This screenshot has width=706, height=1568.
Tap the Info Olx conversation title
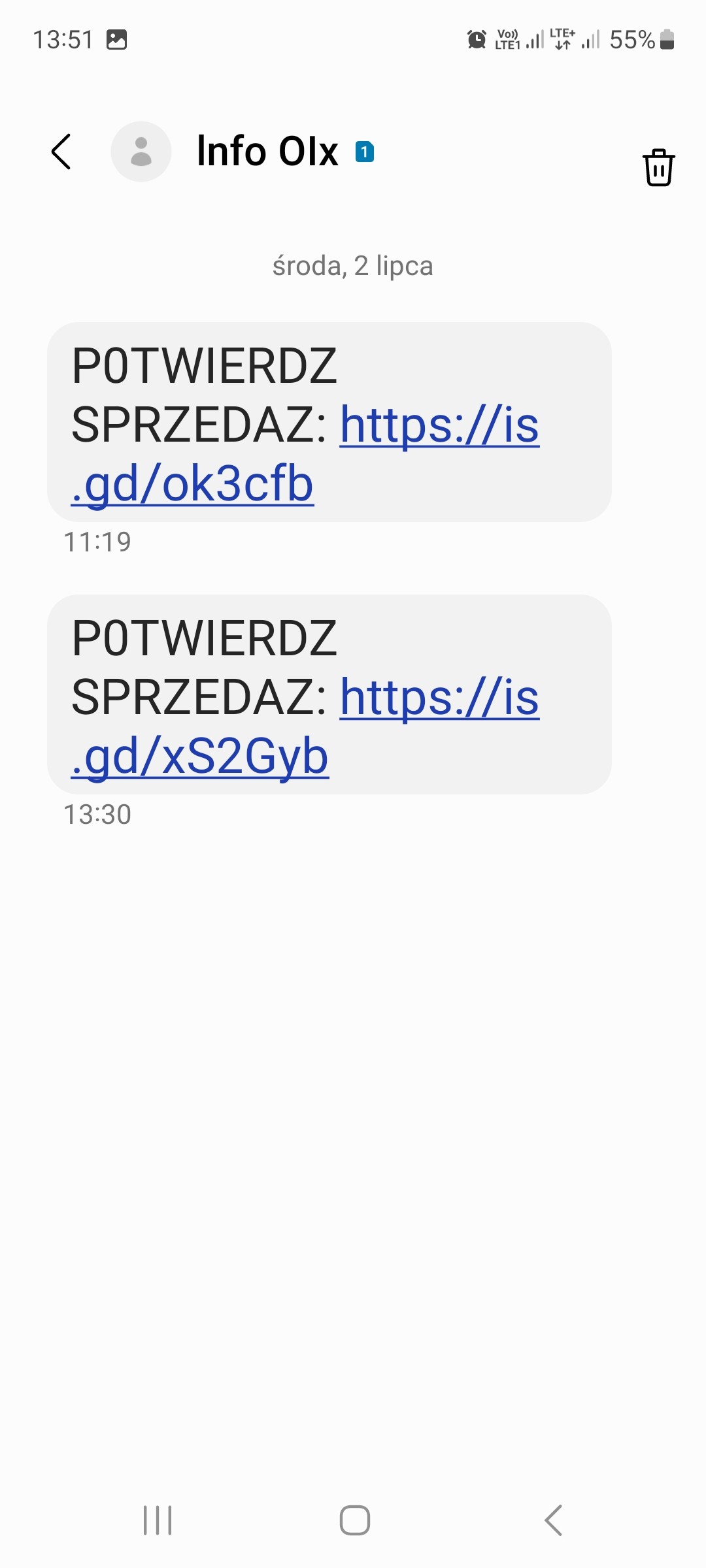coord(267,152)
